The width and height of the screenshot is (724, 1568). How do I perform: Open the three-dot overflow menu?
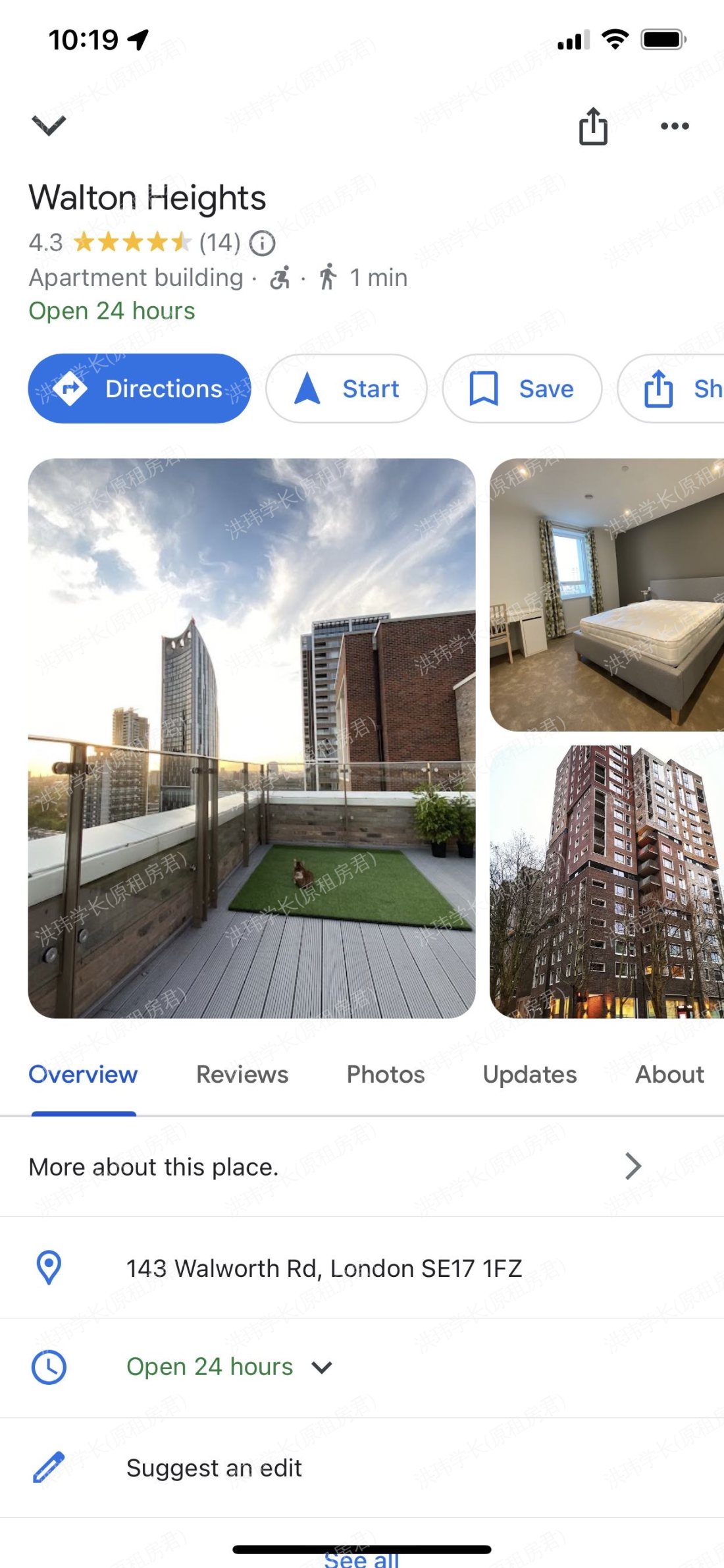click(675, 126)
